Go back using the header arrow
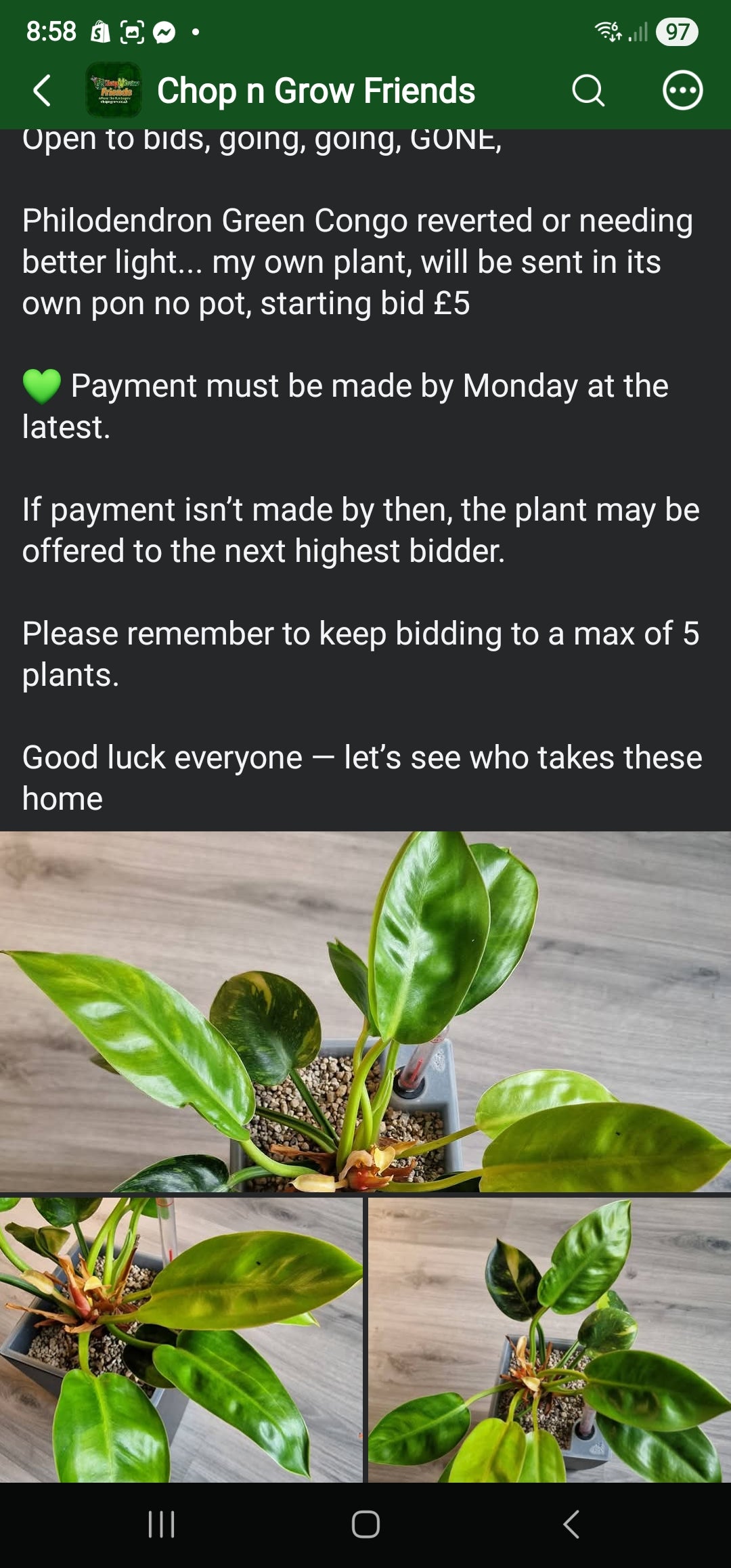The image size is (731, 1568). point(42,91)
